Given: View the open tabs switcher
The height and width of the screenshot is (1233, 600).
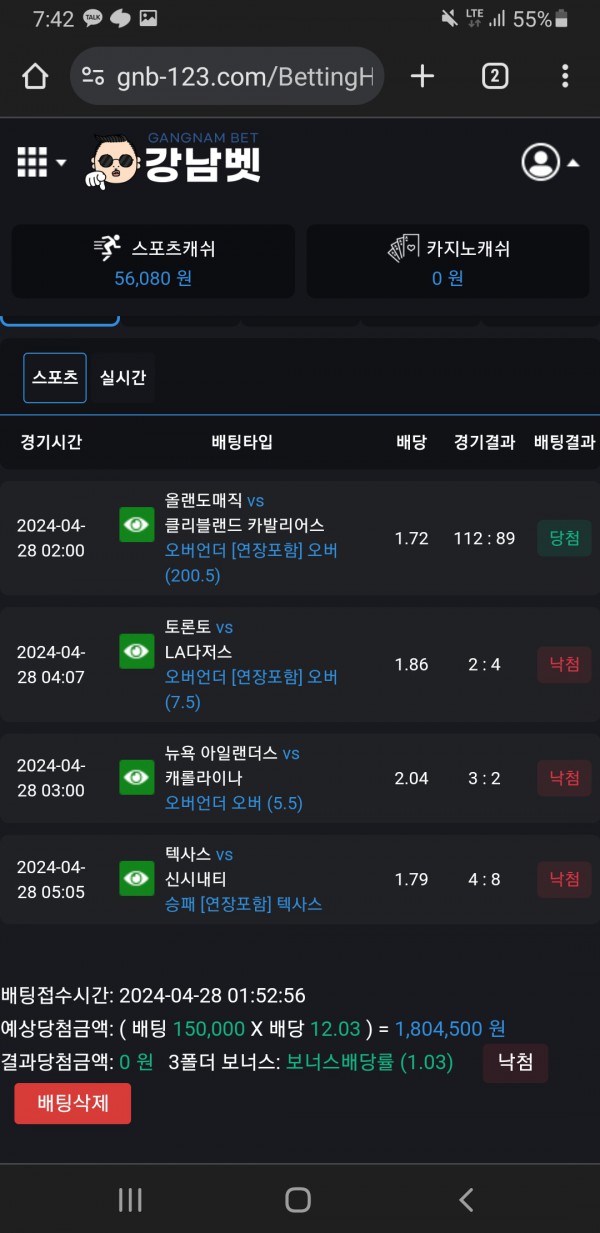Looking at the screenshot, I should [495, 76].
